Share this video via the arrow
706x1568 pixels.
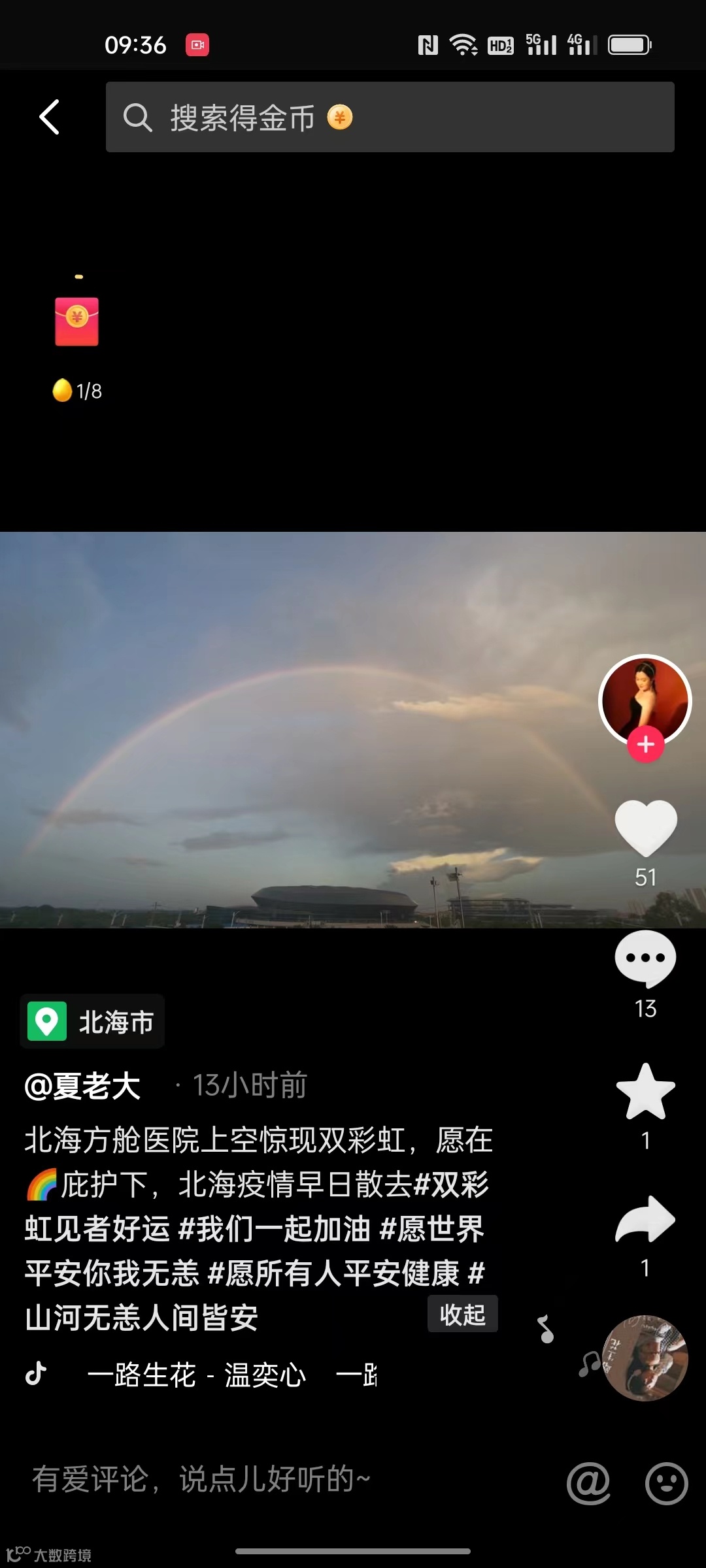645,1219
